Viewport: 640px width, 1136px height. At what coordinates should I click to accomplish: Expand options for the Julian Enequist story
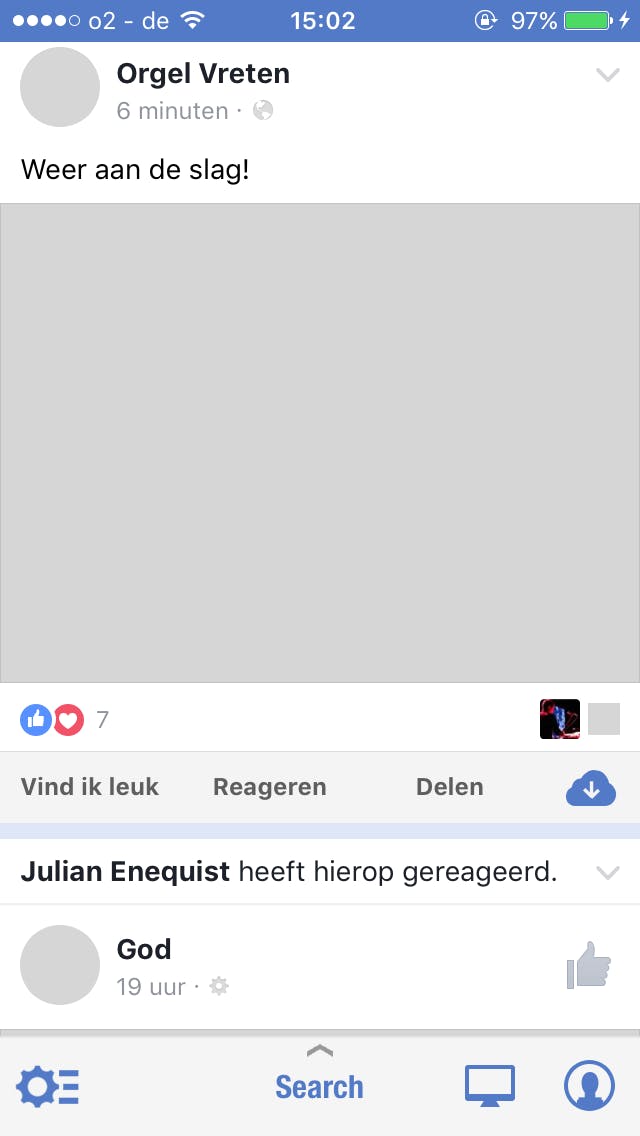(608, 872)
